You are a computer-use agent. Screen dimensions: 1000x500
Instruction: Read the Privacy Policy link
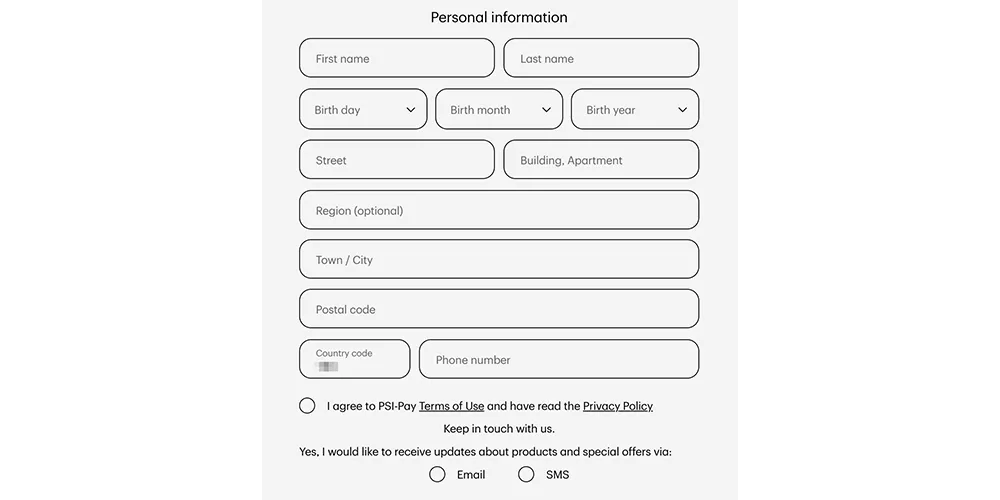point(617,406)
